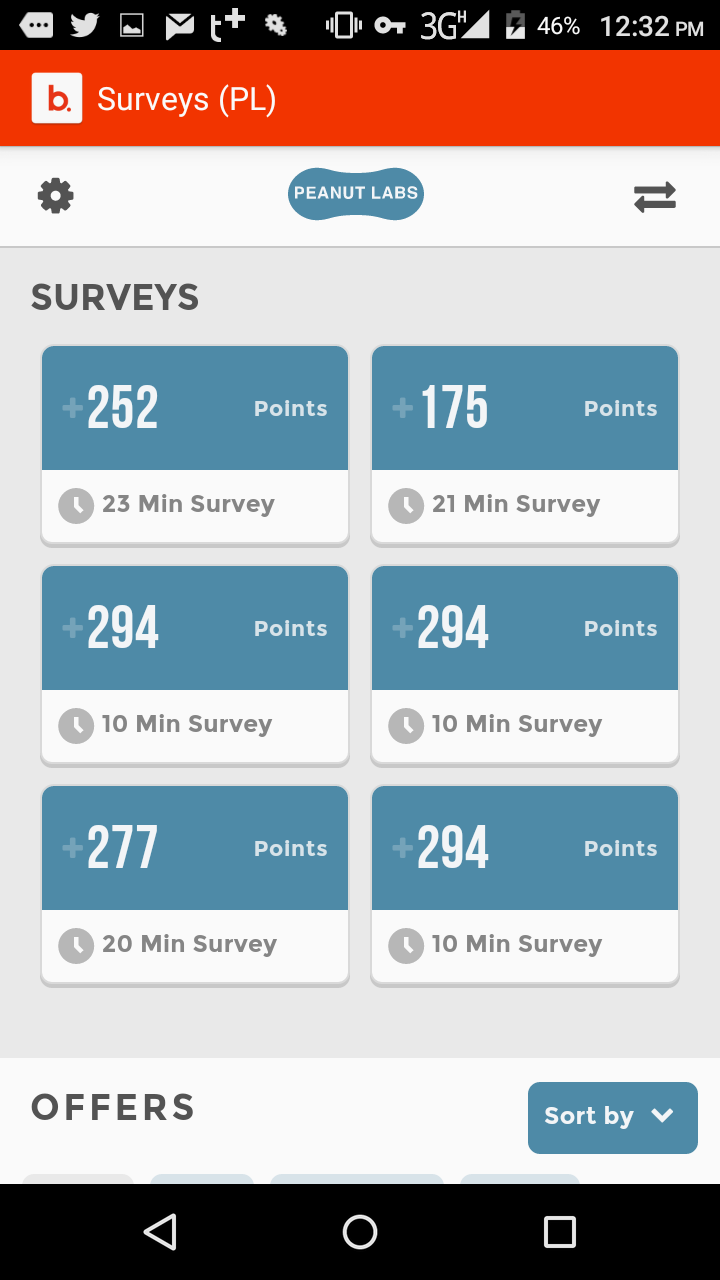Start the 277 points 20 min survey

(x=195, y=885)
